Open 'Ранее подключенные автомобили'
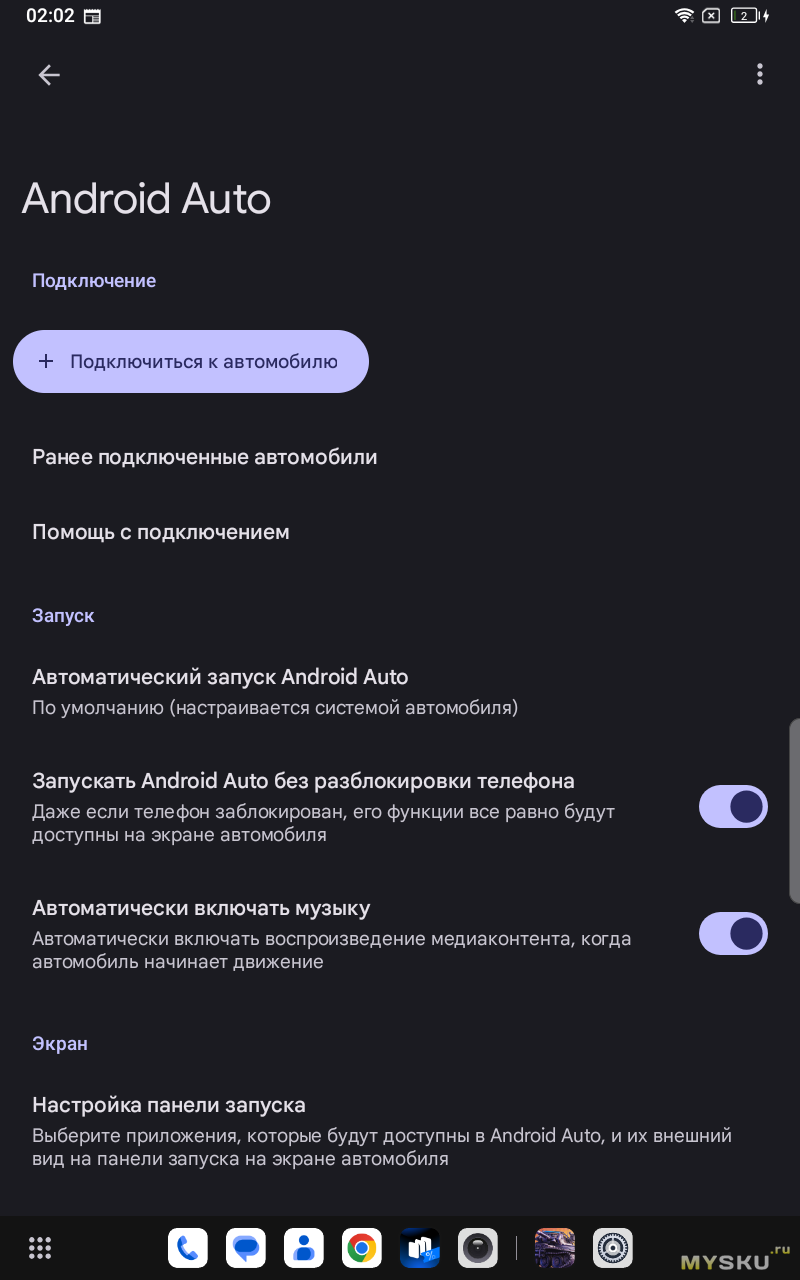 pyautogui.click(x=205, y=457)
